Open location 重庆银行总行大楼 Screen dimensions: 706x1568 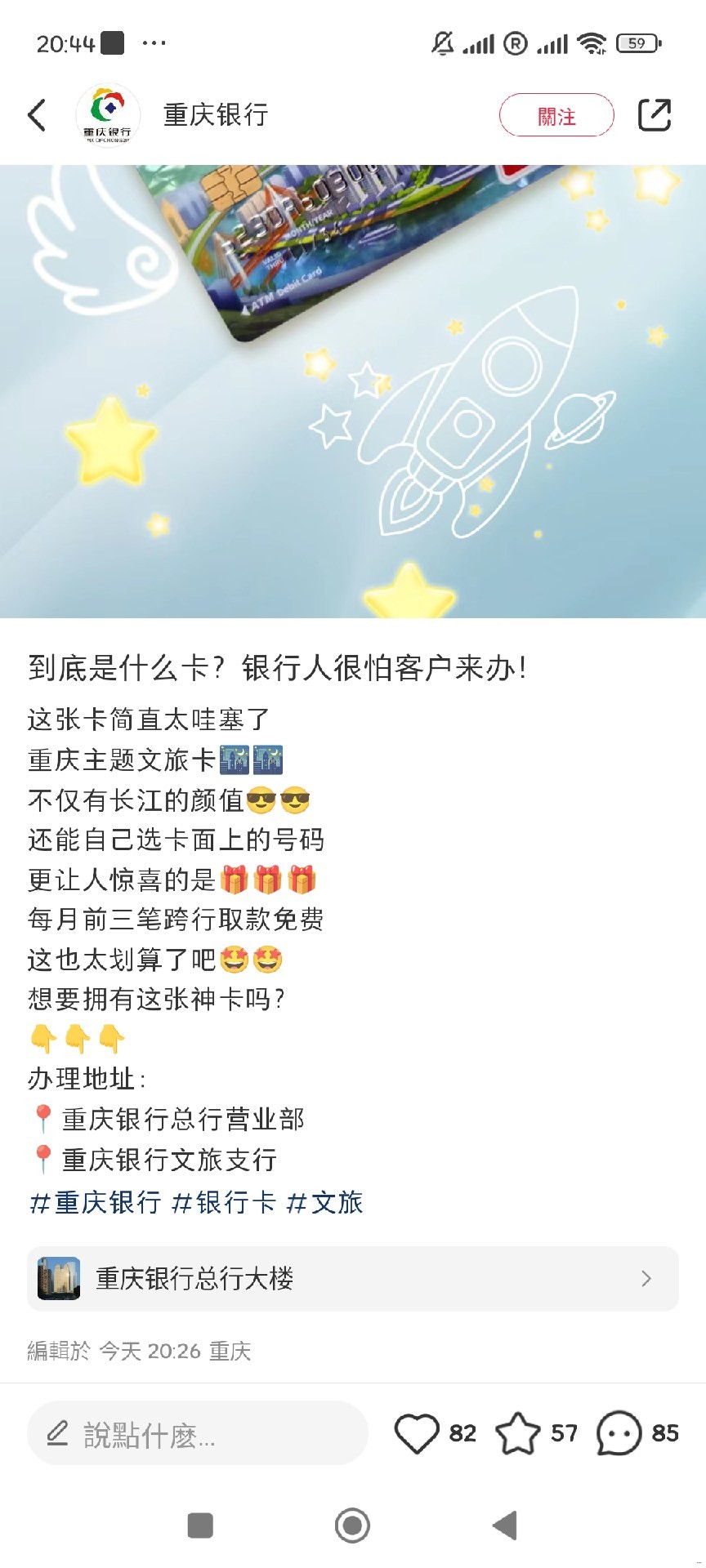coord(353,1278)
